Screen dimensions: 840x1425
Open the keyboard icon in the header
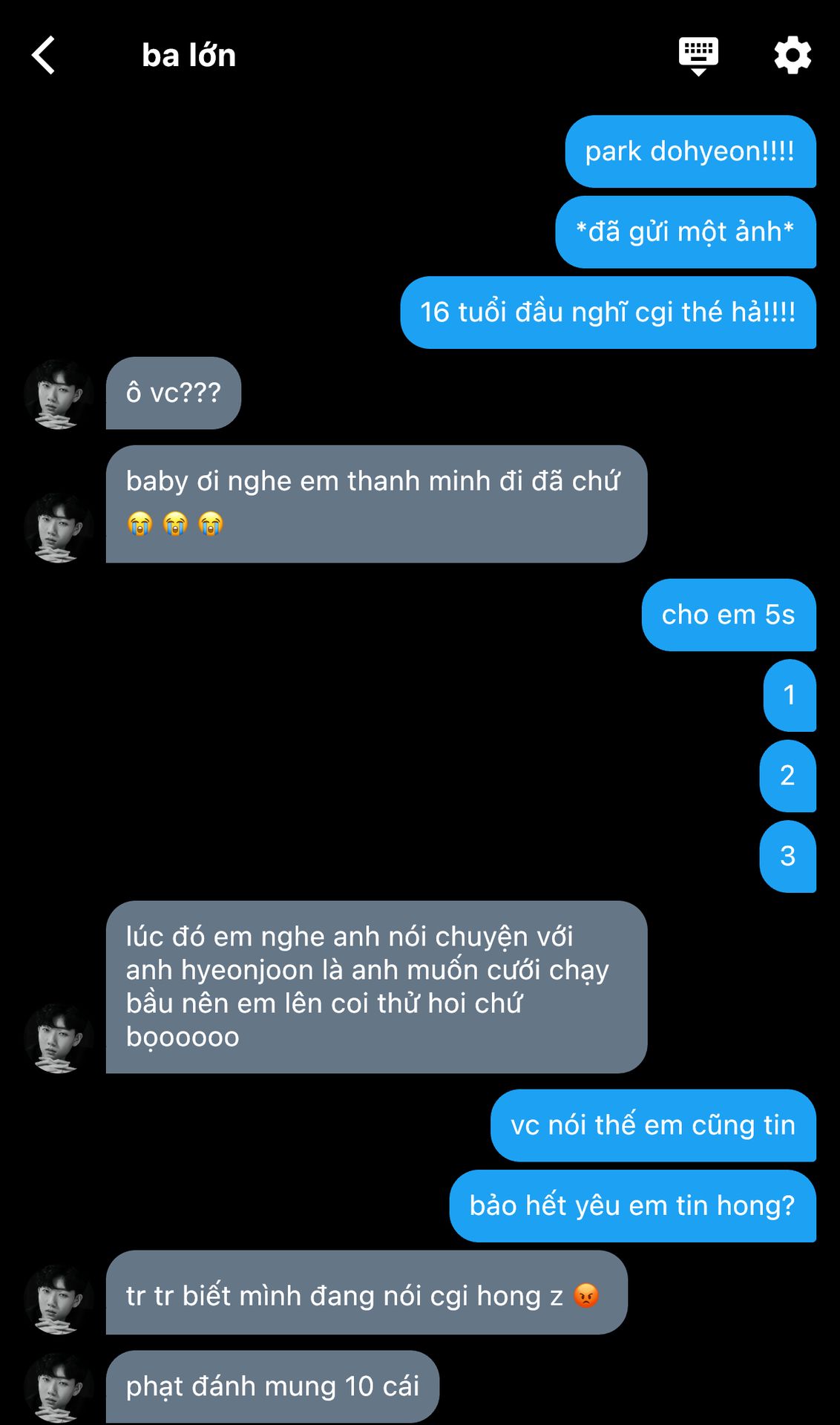coord(698,56)
